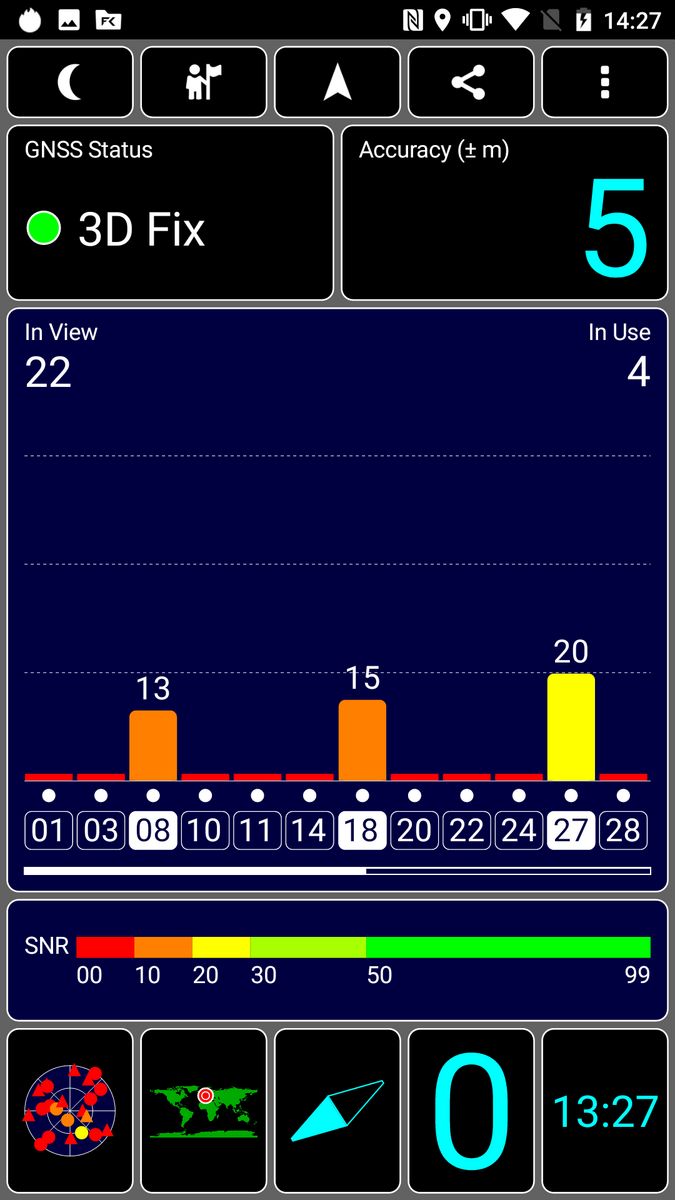Open the world map tile
This screenshot has width=675, height=1200.
pyautogui.click(x=204, y=1110)
